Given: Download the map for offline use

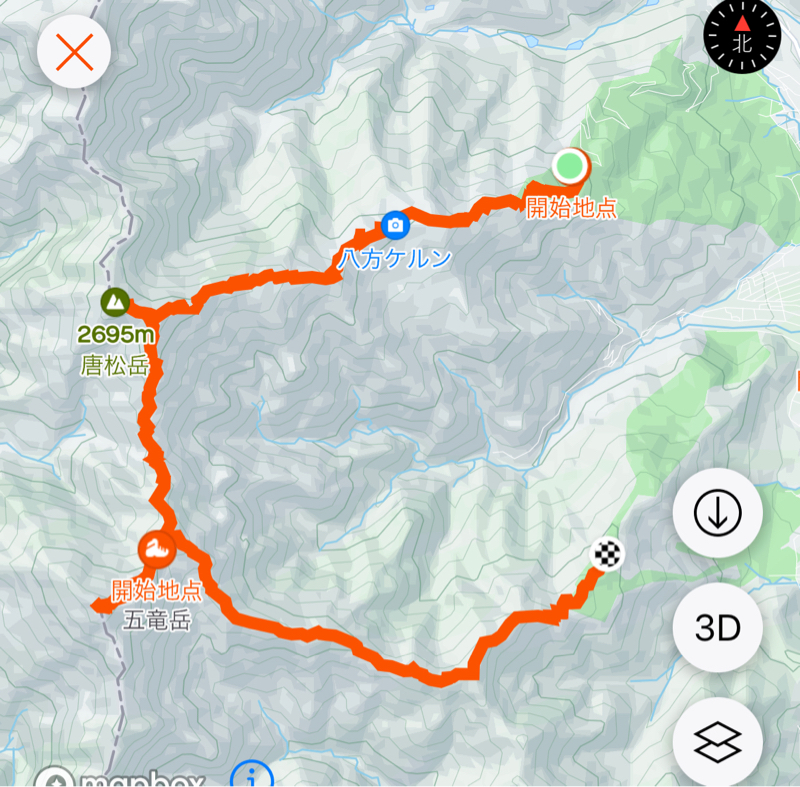Looking at the screenshot, I should [717, 514].
